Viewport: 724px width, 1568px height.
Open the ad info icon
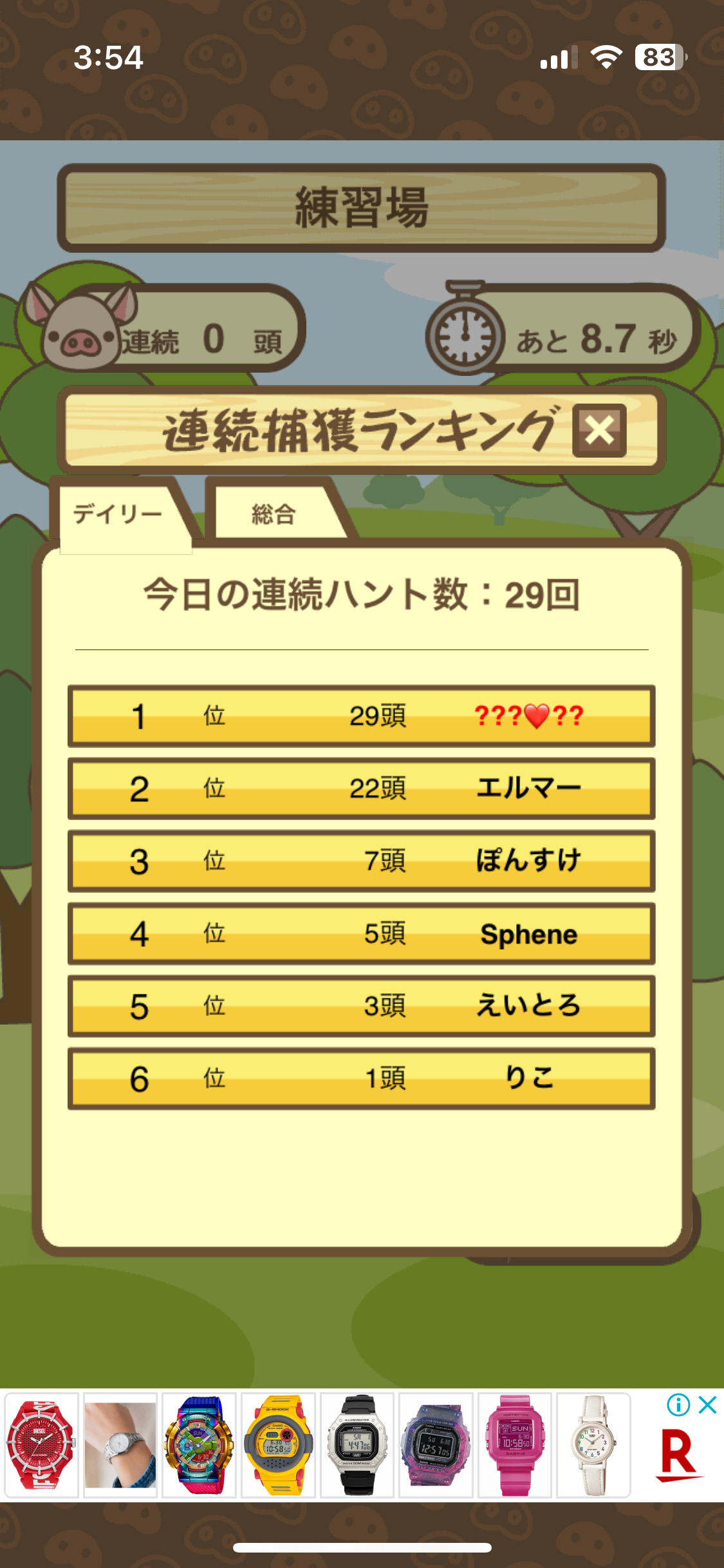pos(678,1405)
